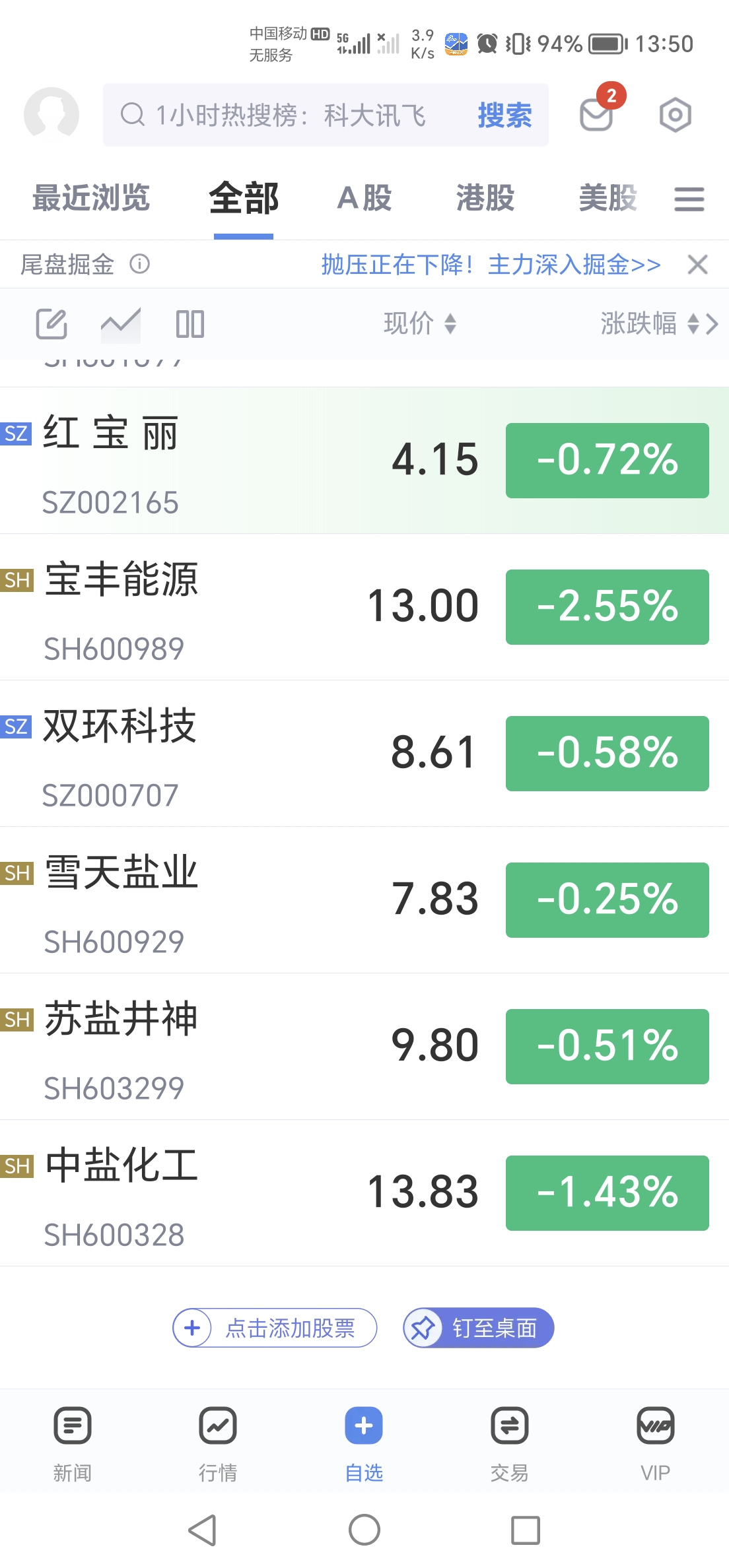729x1568 pixels.
Task: Open the group list menu icon
Action: [689, 199]
